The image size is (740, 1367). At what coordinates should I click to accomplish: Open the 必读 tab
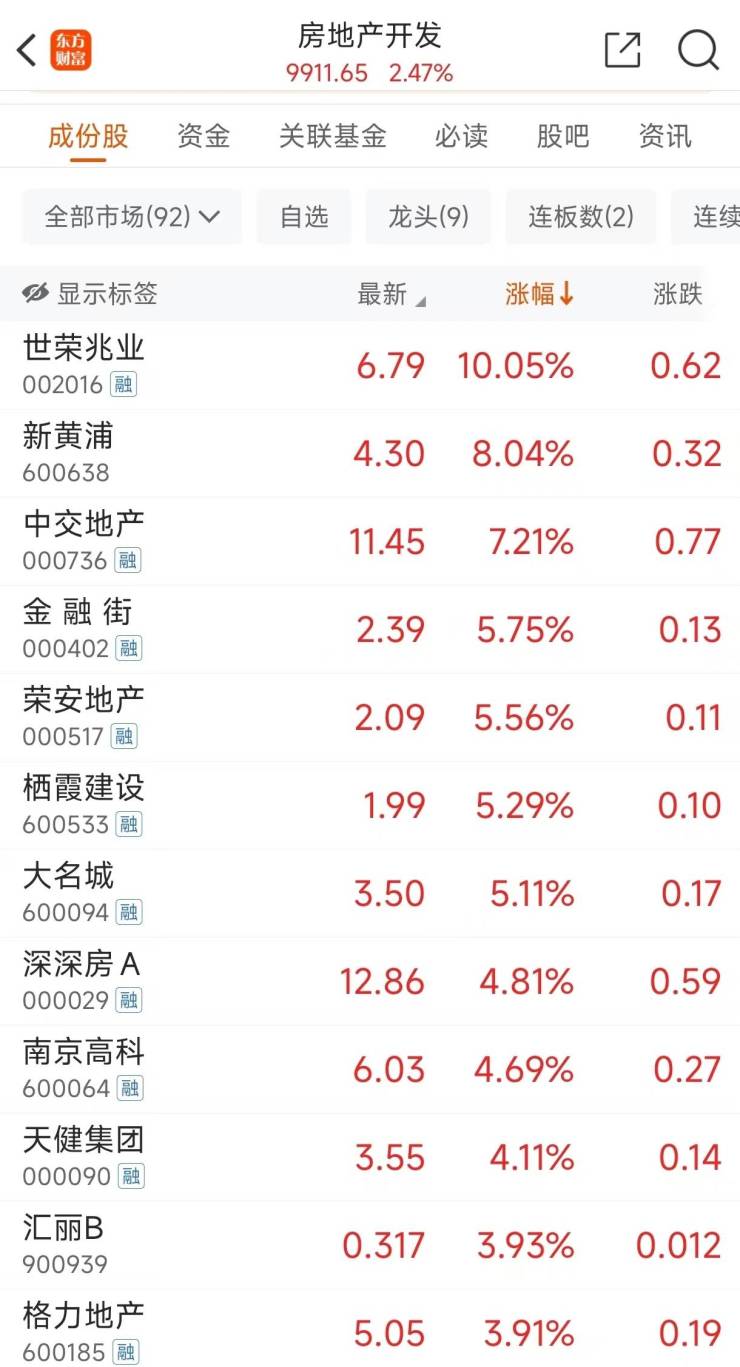coord(461,136)
